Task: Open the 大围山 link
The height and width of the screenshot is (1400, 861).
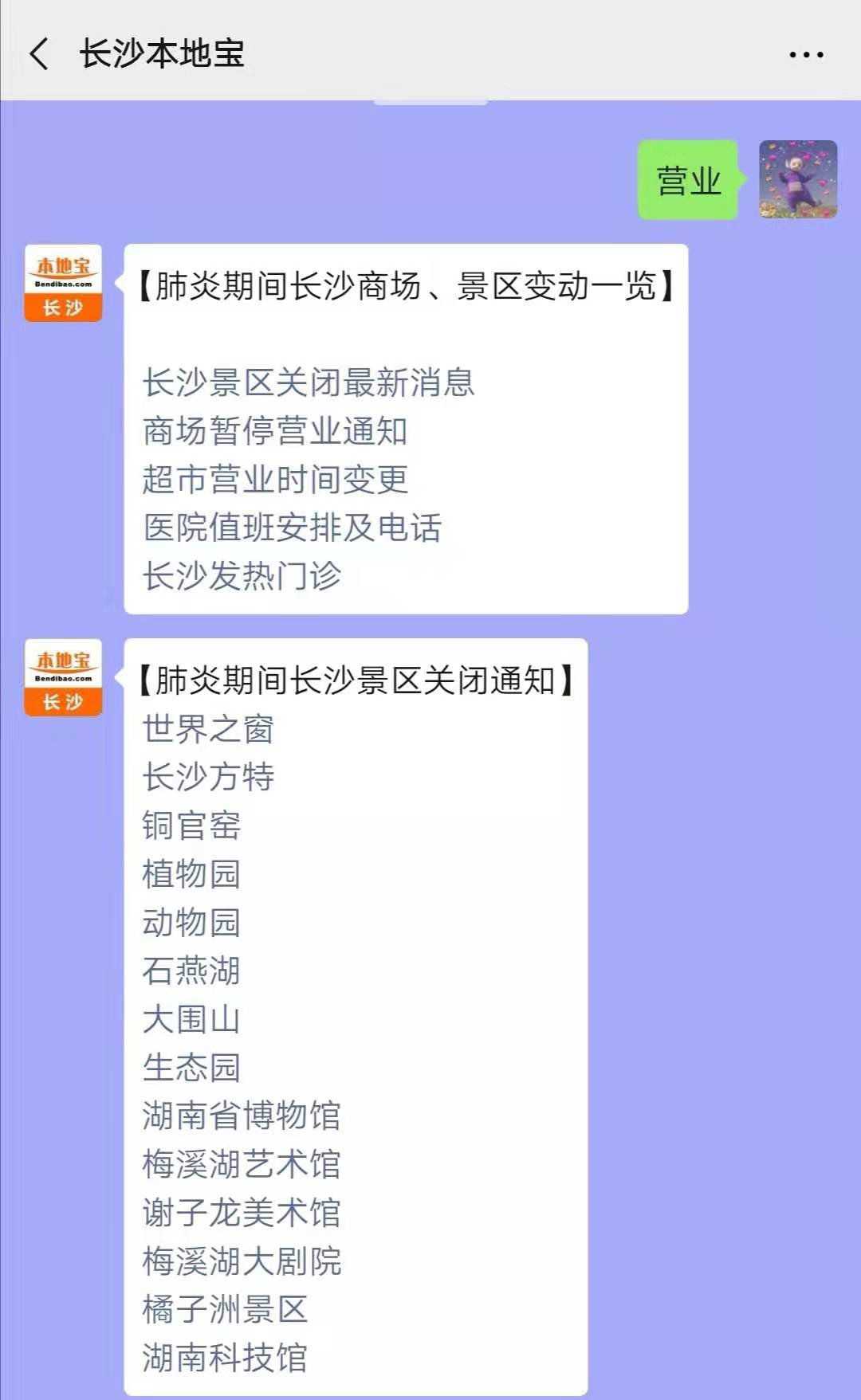Action: tap(191, 1019)
